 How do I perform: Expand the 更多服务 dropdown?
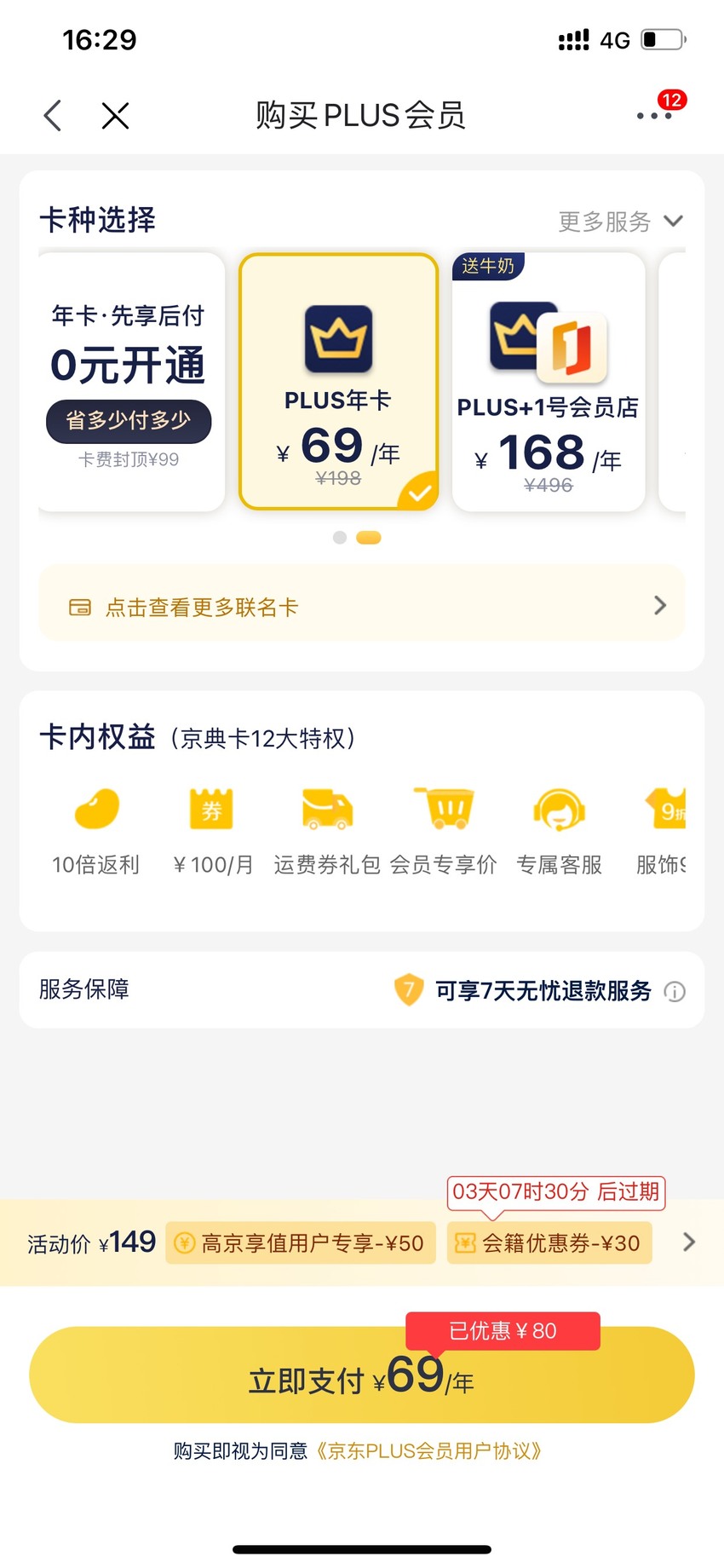pos(621,222)
